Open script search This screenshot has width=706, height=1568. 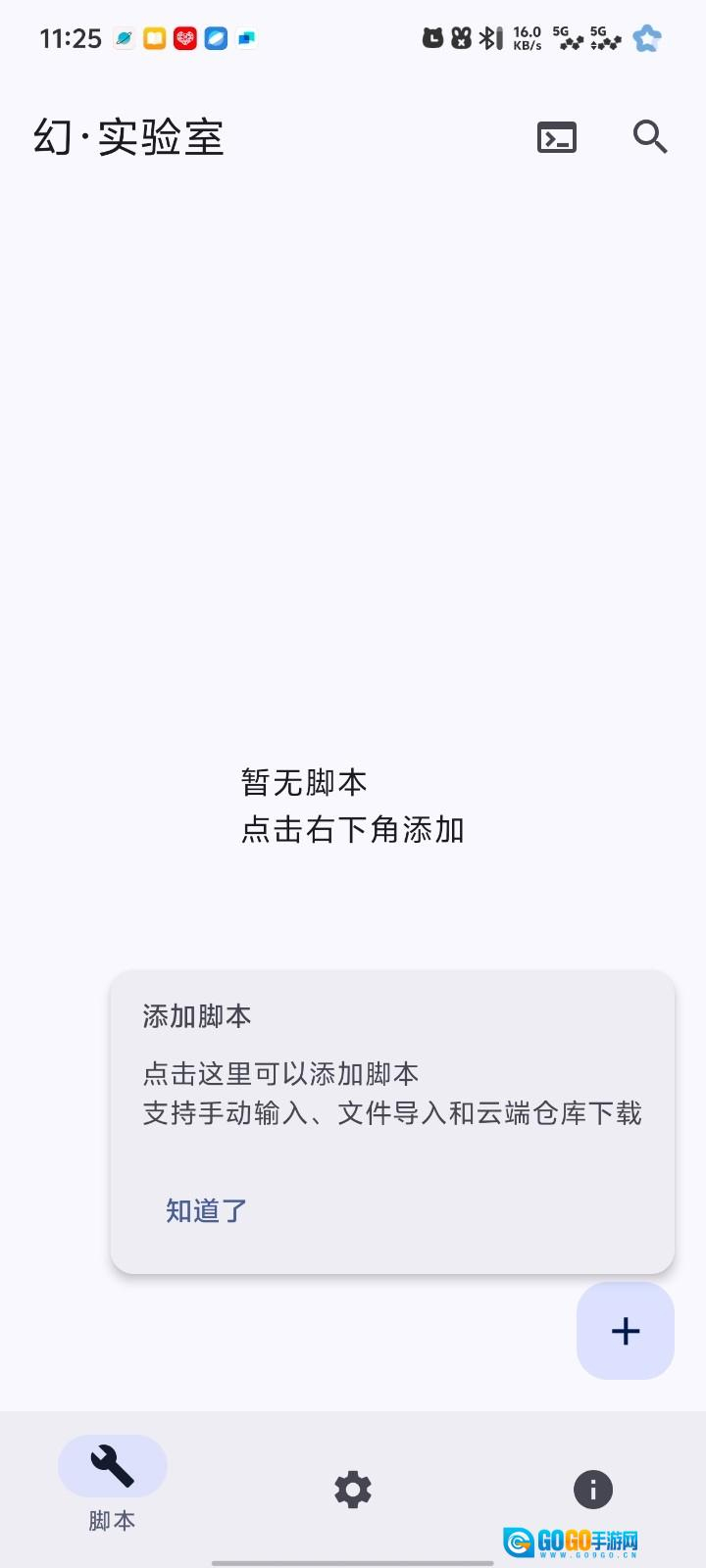(x=649, y=137)
